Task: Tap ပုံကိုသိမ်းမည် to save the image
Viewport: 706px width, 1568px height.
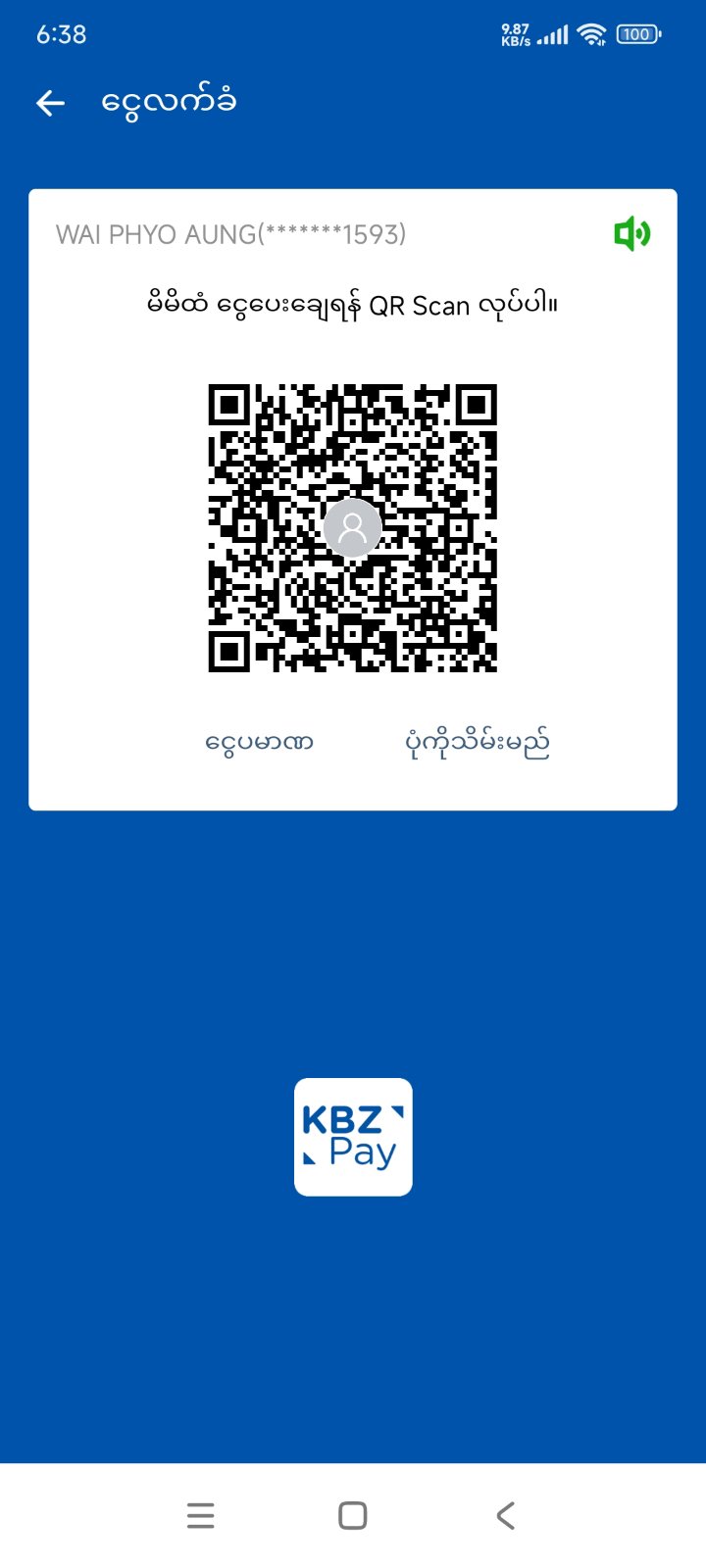Action: point(477,742)
